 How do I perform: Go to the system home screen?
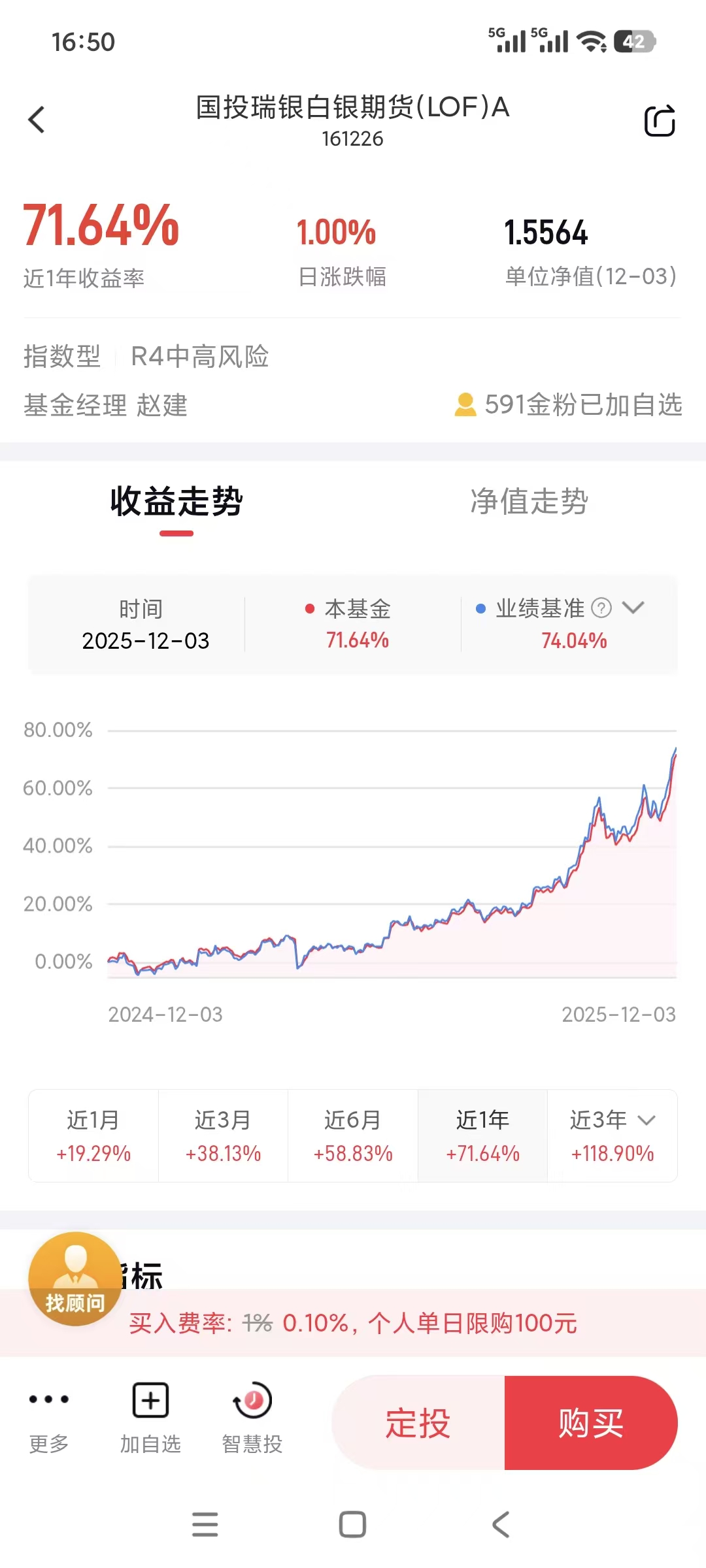[352, 1525]
